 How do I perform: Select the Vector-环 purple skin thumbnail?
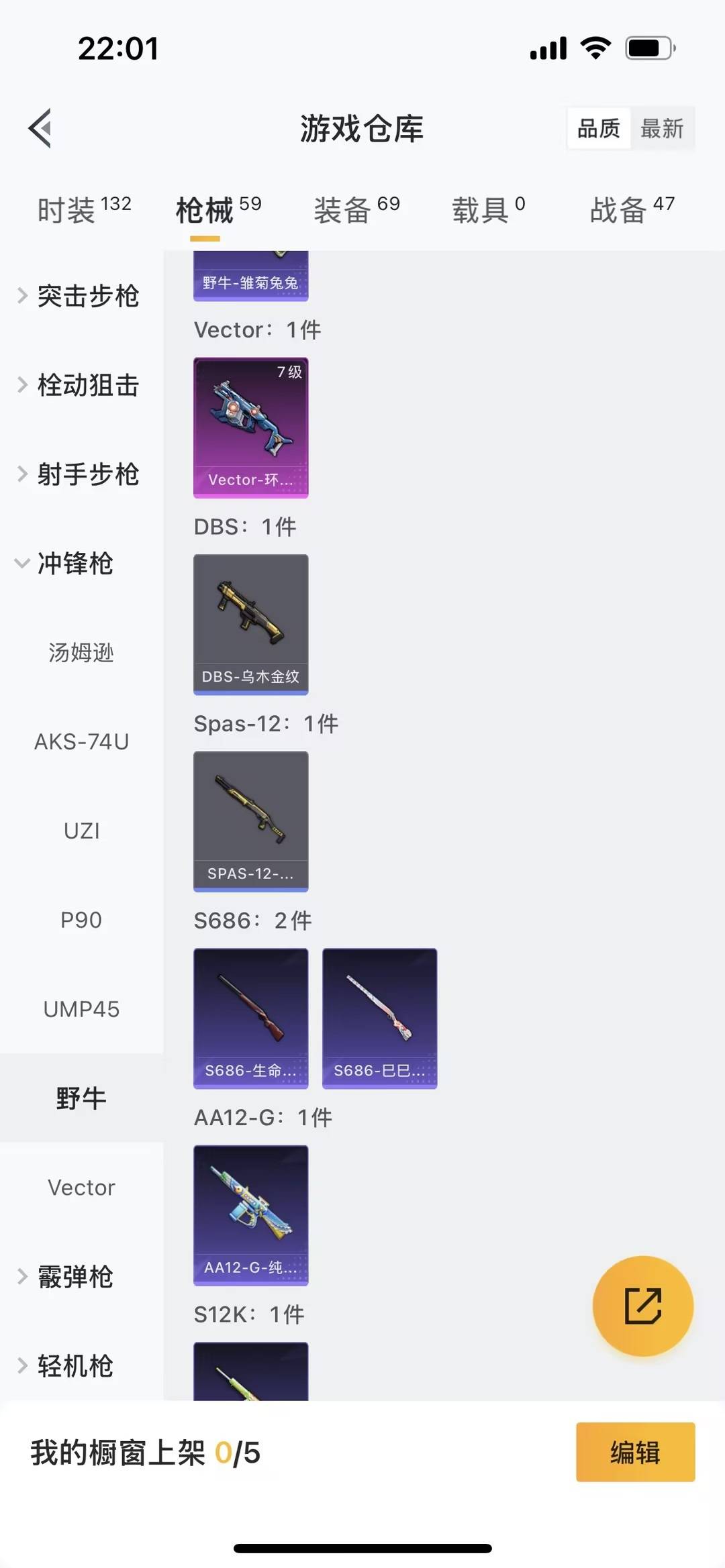(x=250, y=427)
